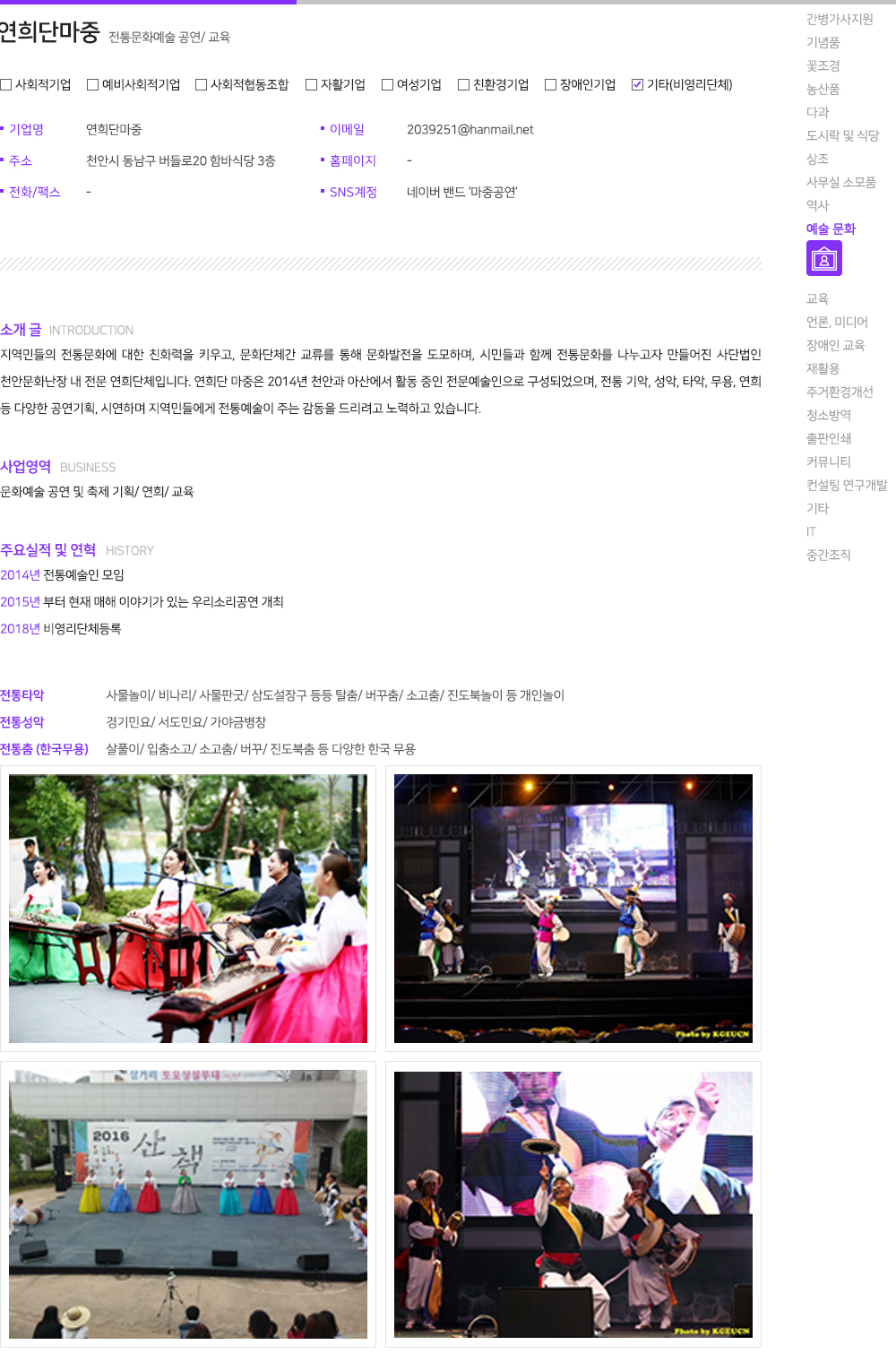Open the 도시락 및 식당 category
The width and height of the screenshot is (896, 1362).
tap(842, 135)
